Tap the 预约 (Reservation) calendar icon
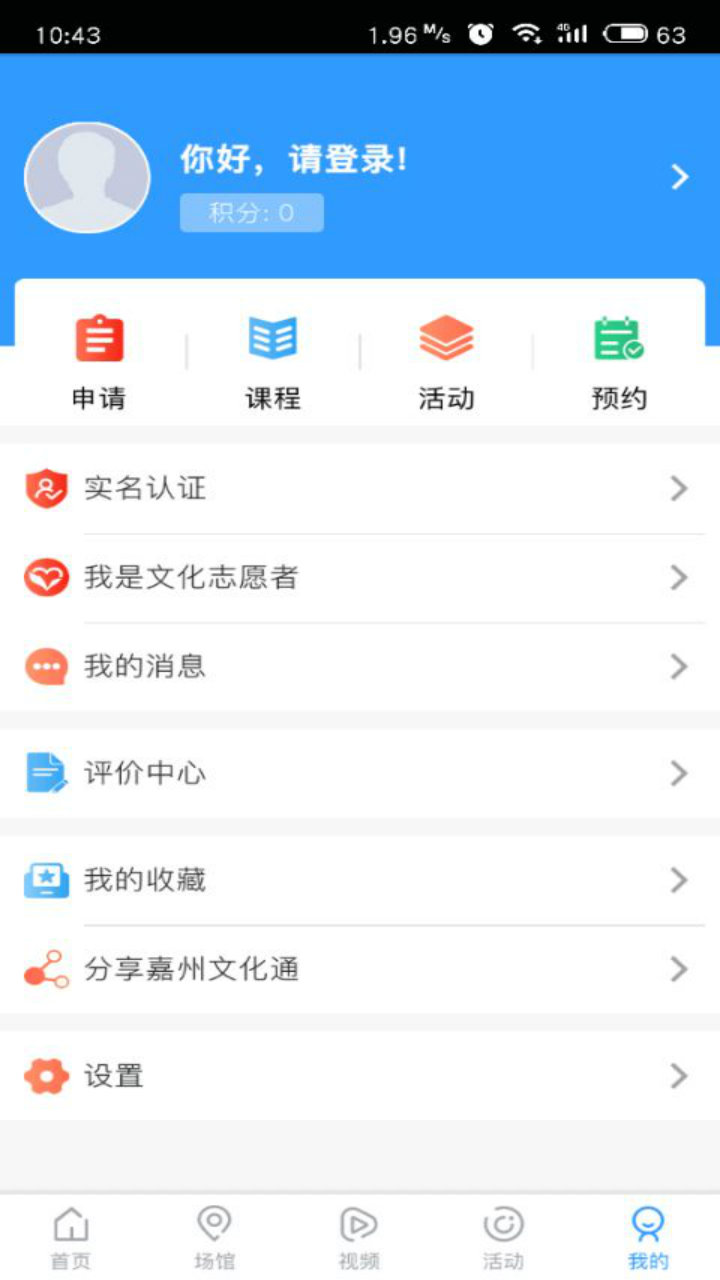 point(620,340)
